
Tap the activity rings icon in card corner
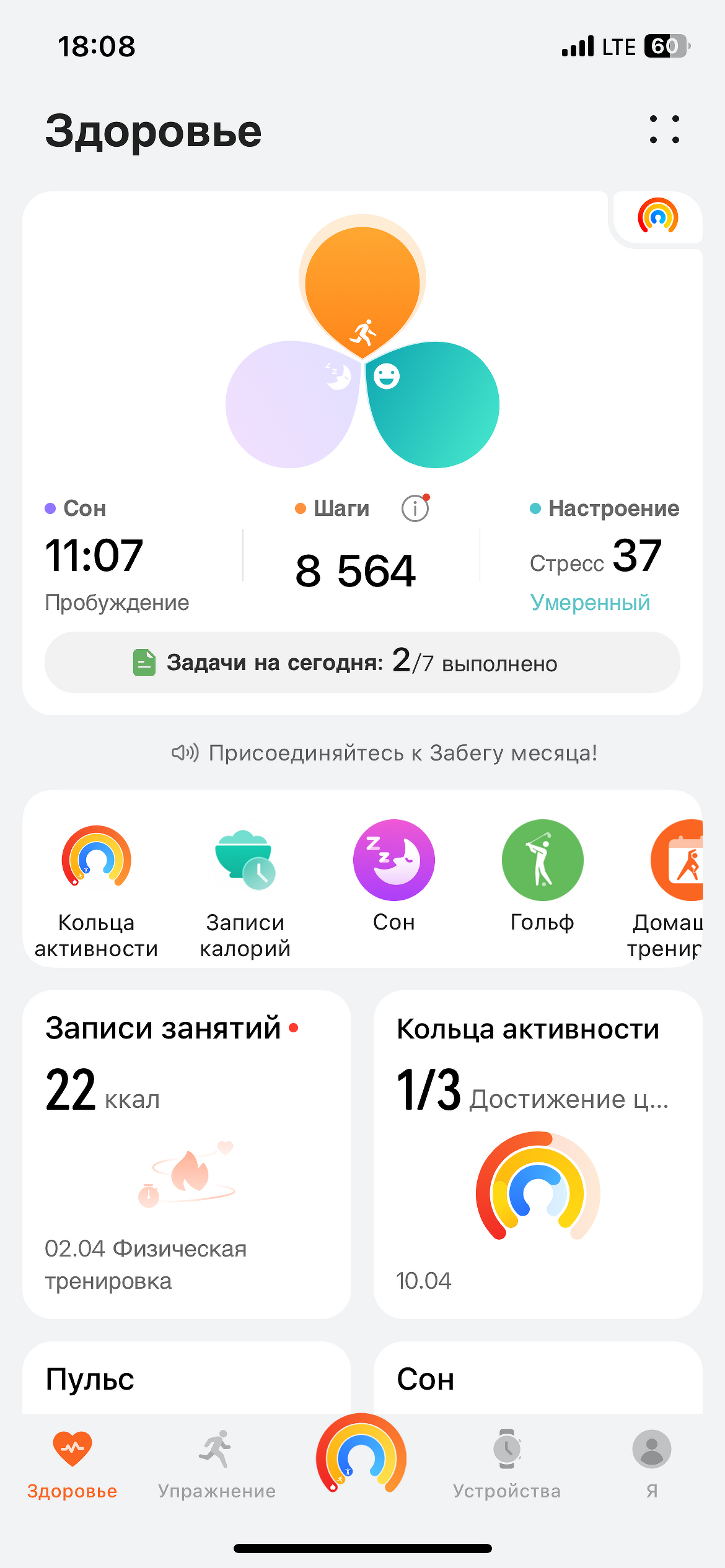pos(657,216)
